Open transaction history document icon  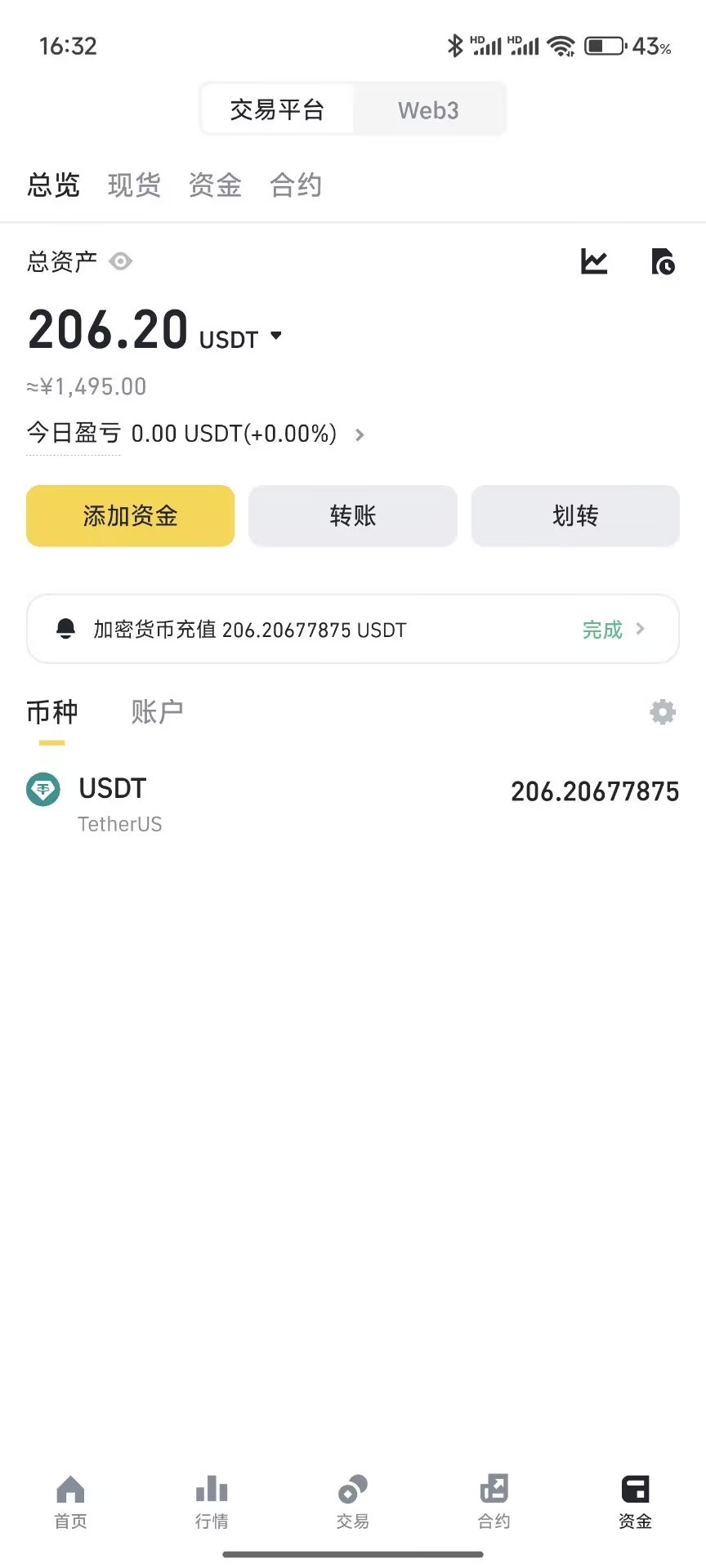(x=663, y=261)
